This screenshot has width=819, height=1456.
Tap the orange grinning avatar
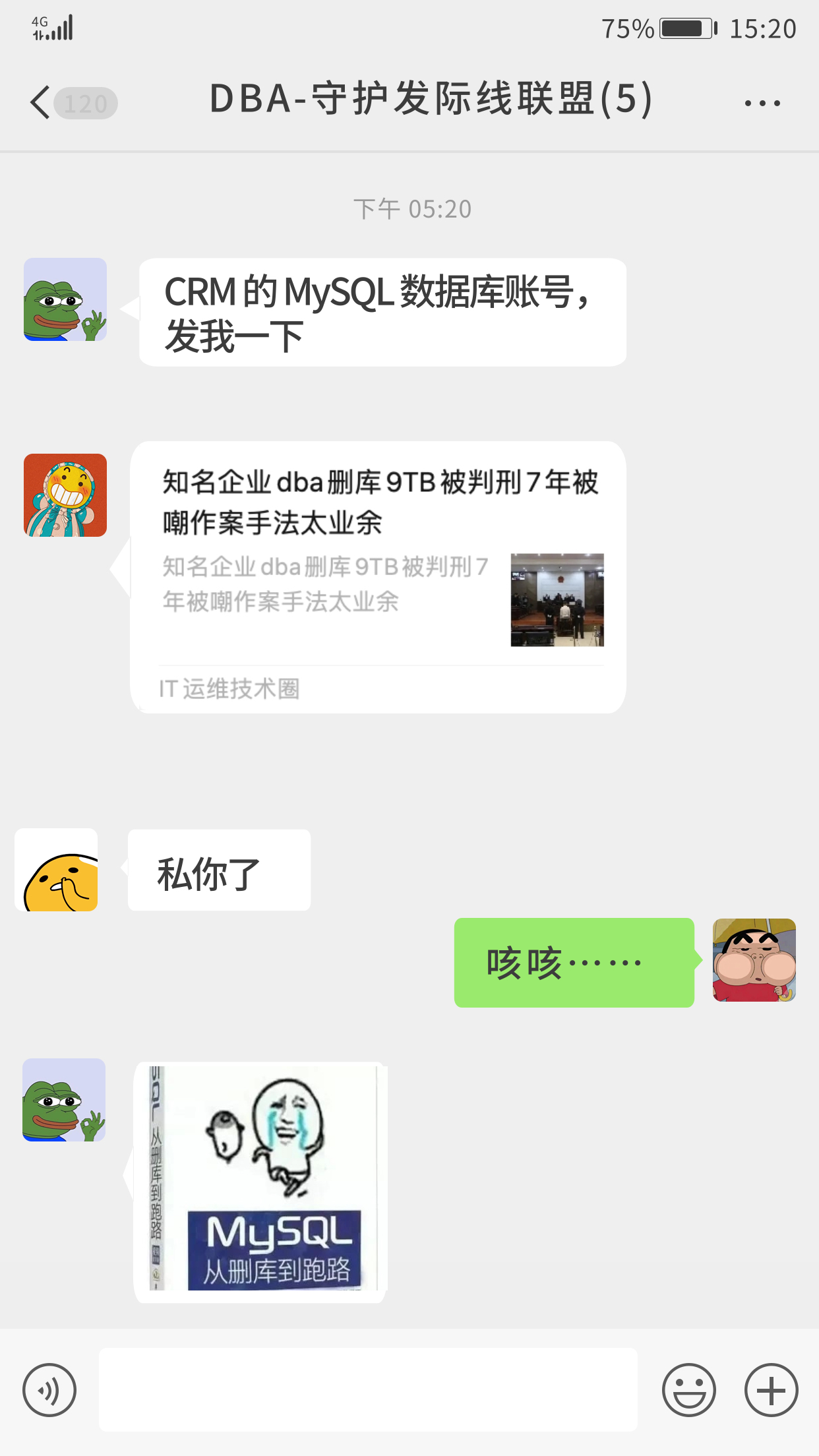pos(64,495)
